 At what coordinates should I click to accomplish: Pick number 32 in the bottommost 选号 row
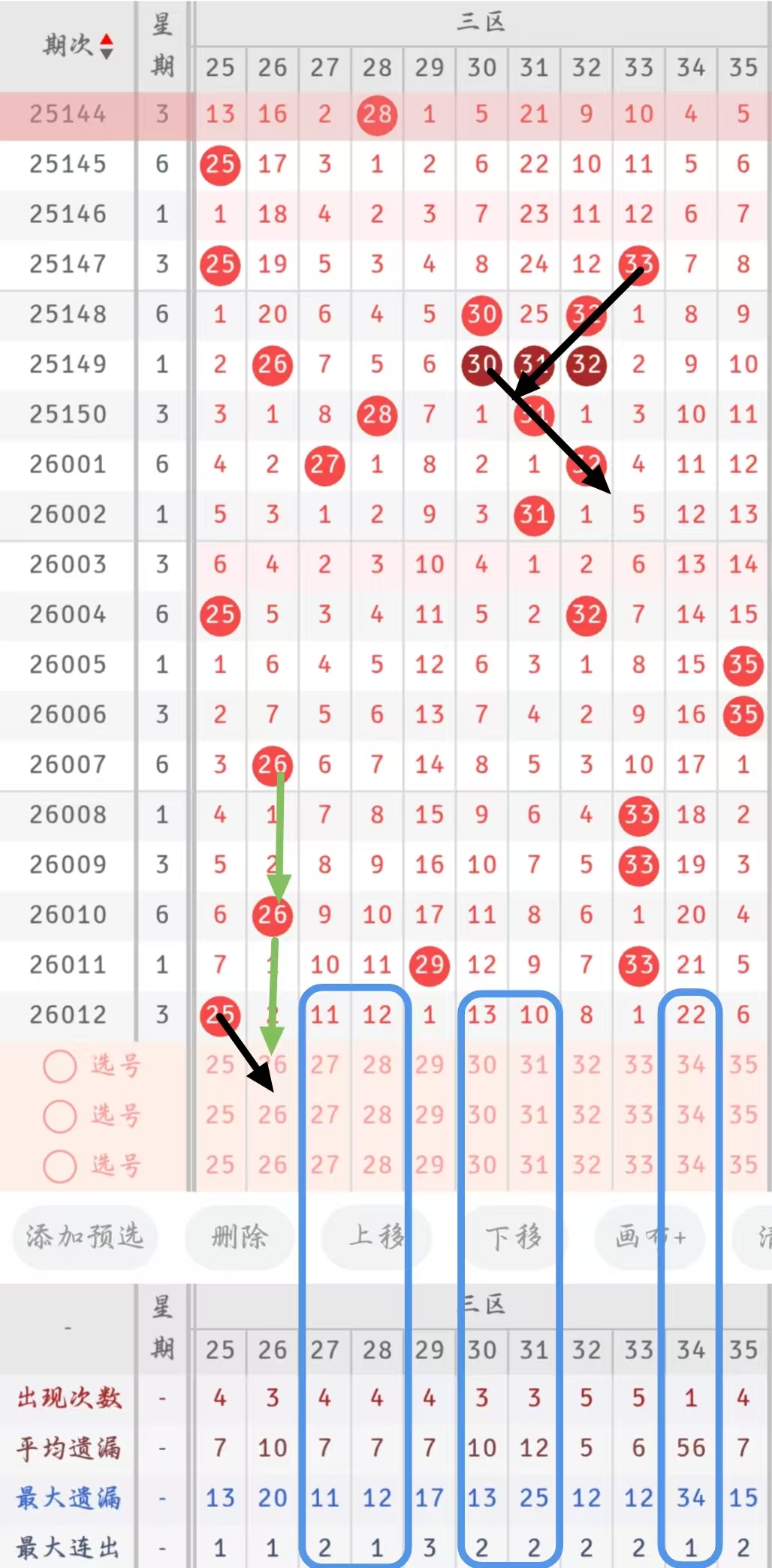tap(586, 1165)
